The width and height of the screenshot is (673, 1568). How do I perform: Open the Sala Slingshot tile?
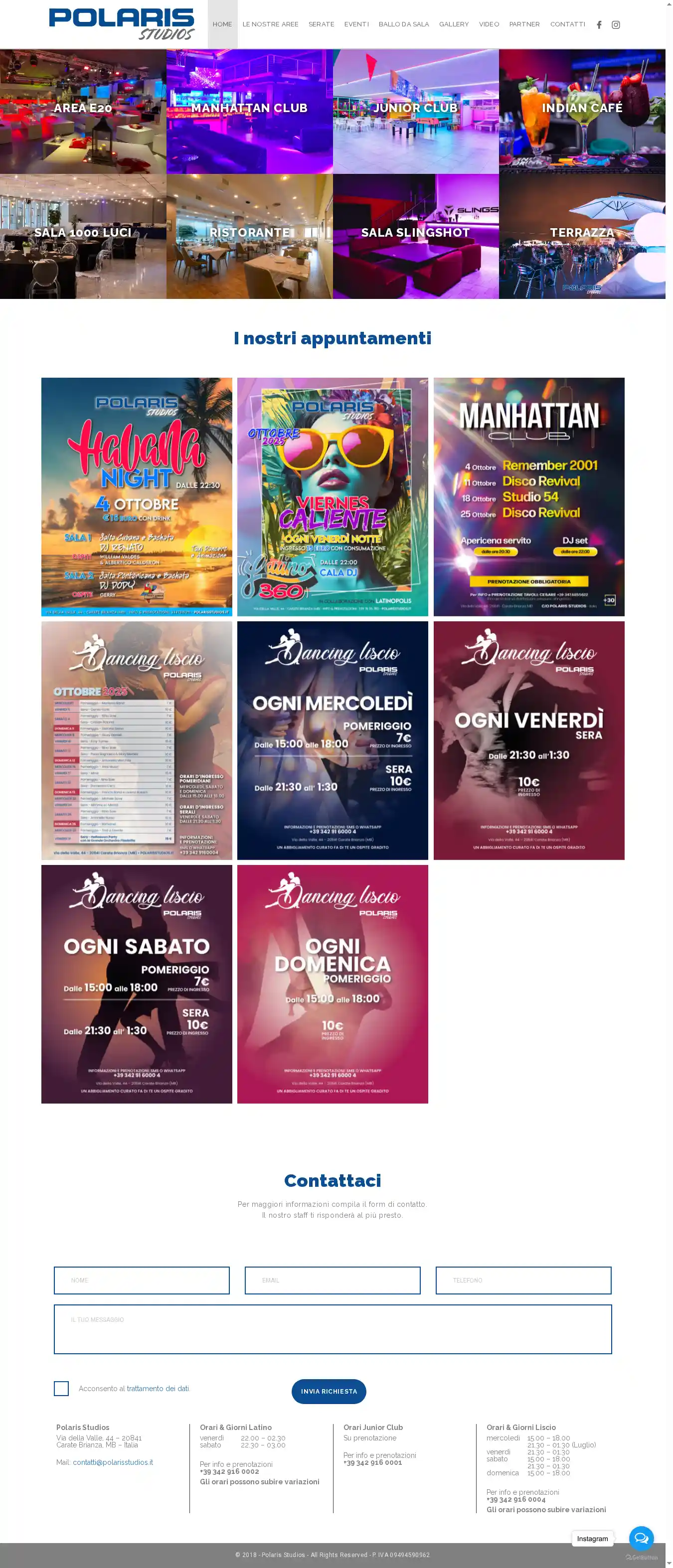pyautogui.click(x=415, y=236)
